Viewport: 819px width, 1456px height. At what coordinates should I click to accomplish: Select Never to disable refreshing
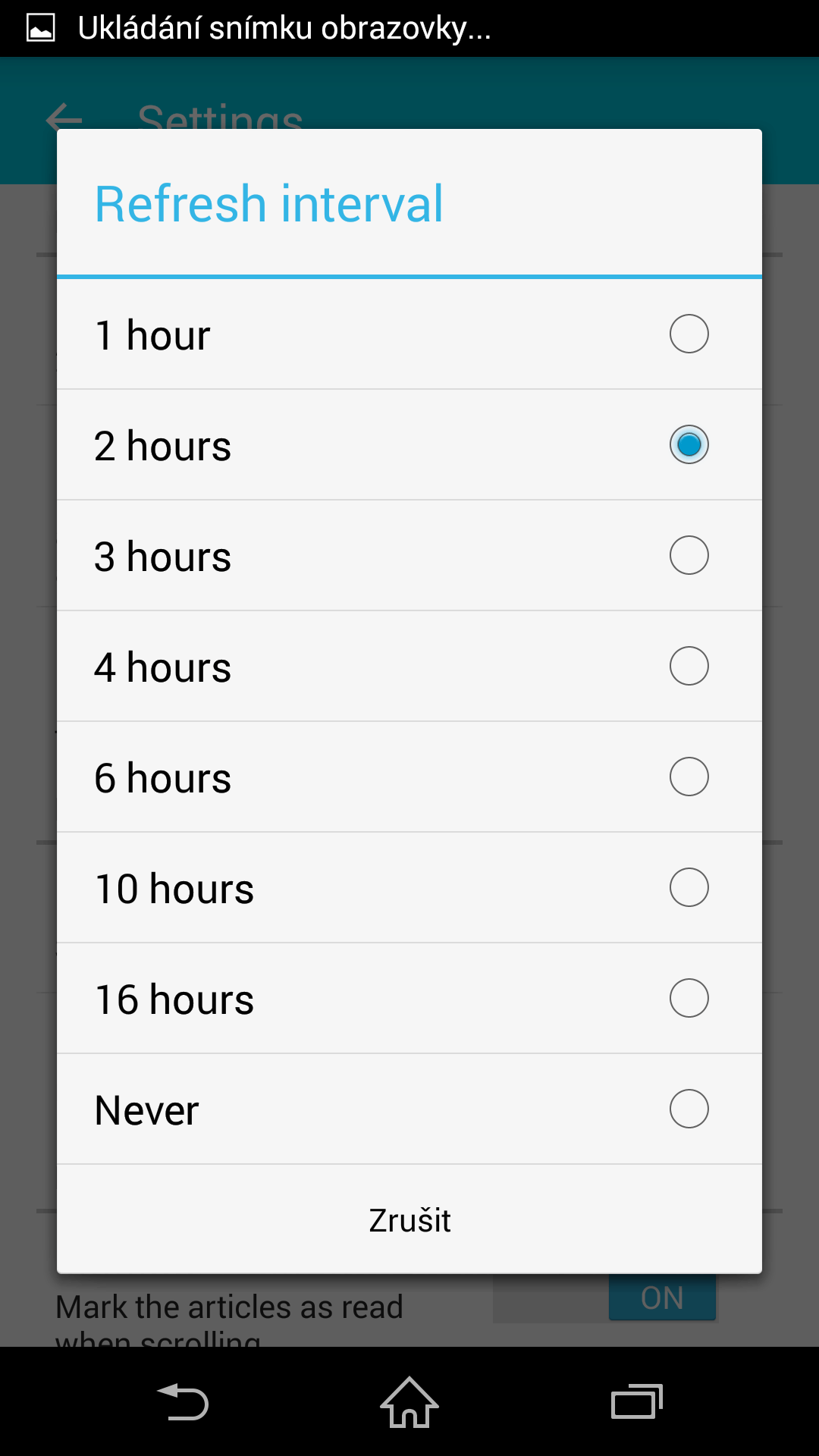[409, 1109]
